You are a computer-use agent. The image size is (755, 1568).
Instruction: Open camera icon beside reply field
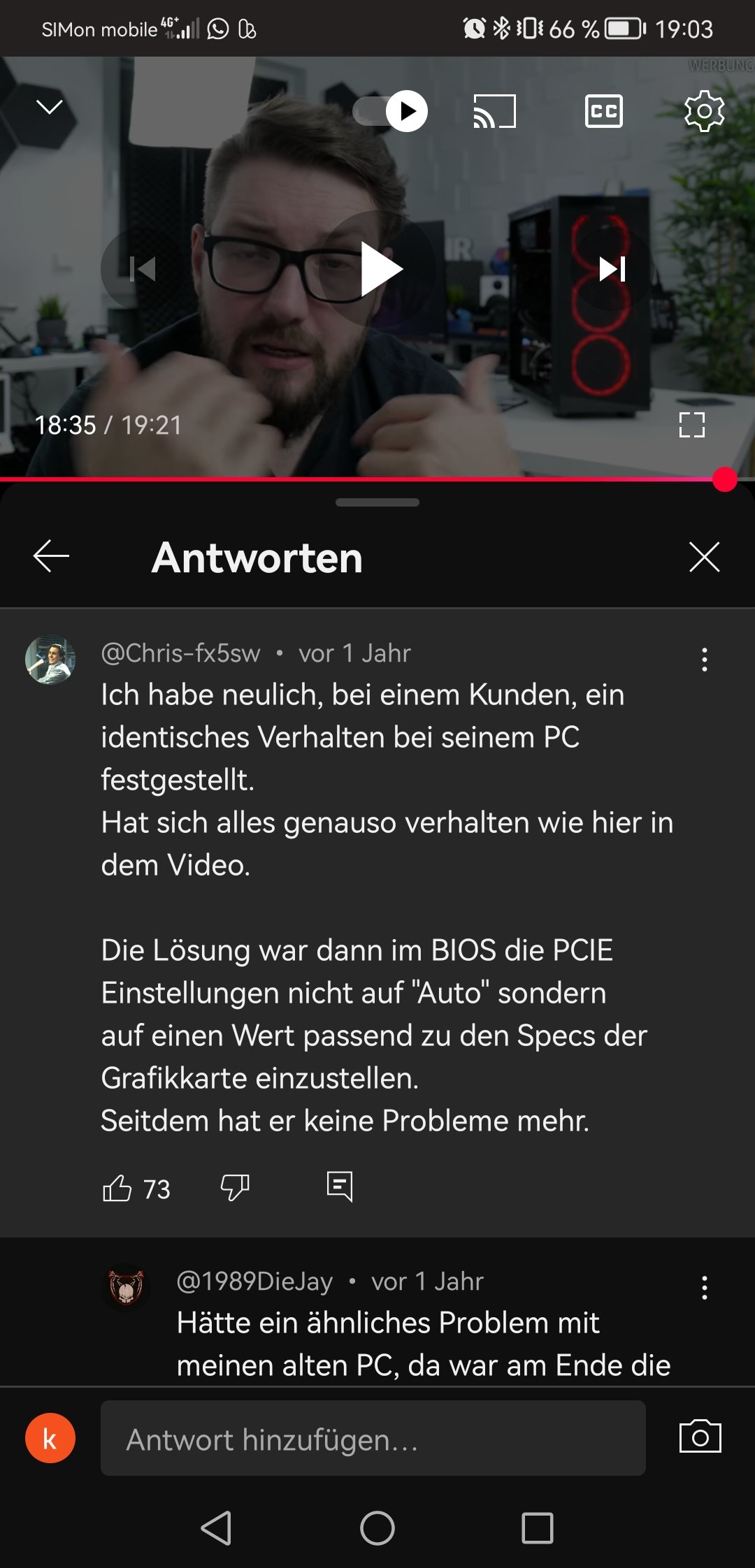(700, 1437)
